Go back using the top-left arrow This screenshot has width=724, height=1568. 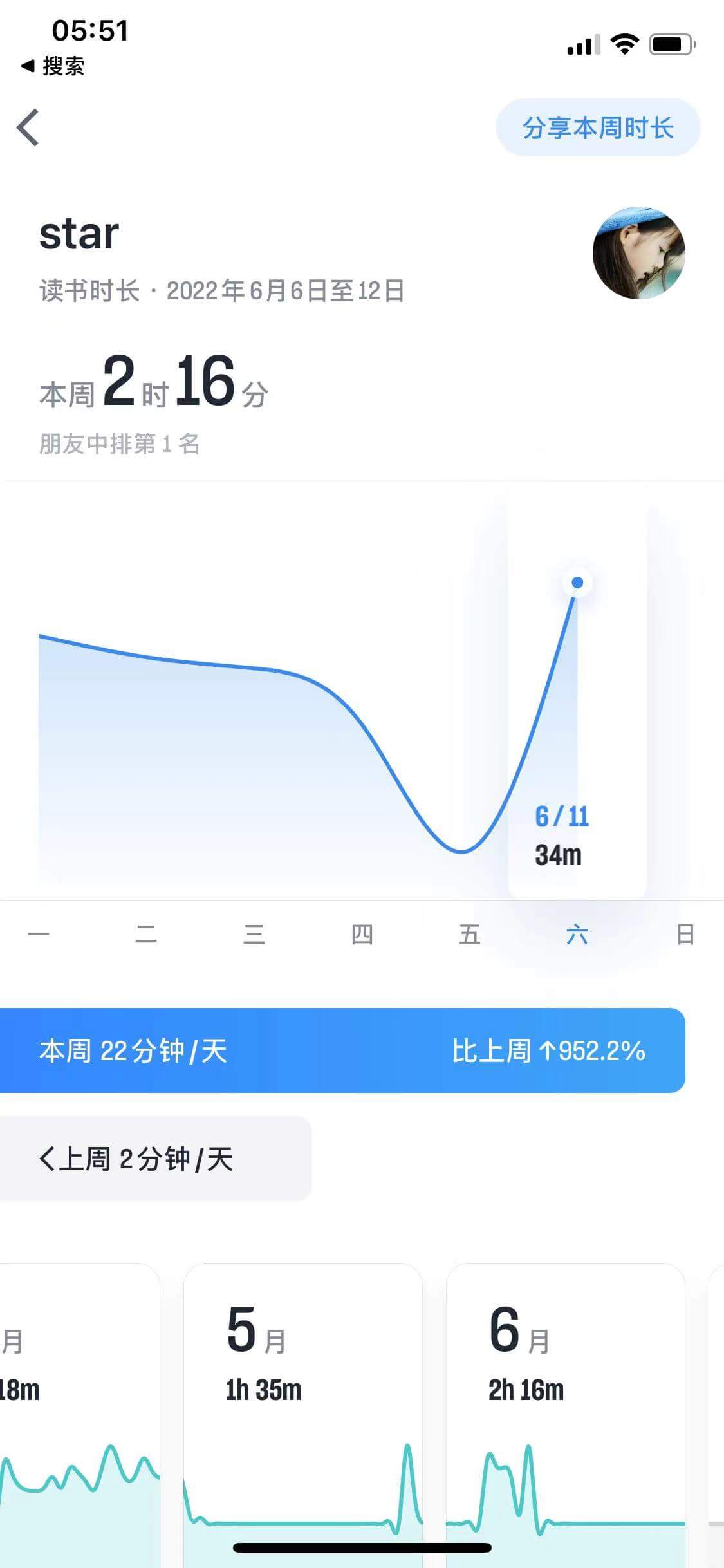[x=28, y=127]
